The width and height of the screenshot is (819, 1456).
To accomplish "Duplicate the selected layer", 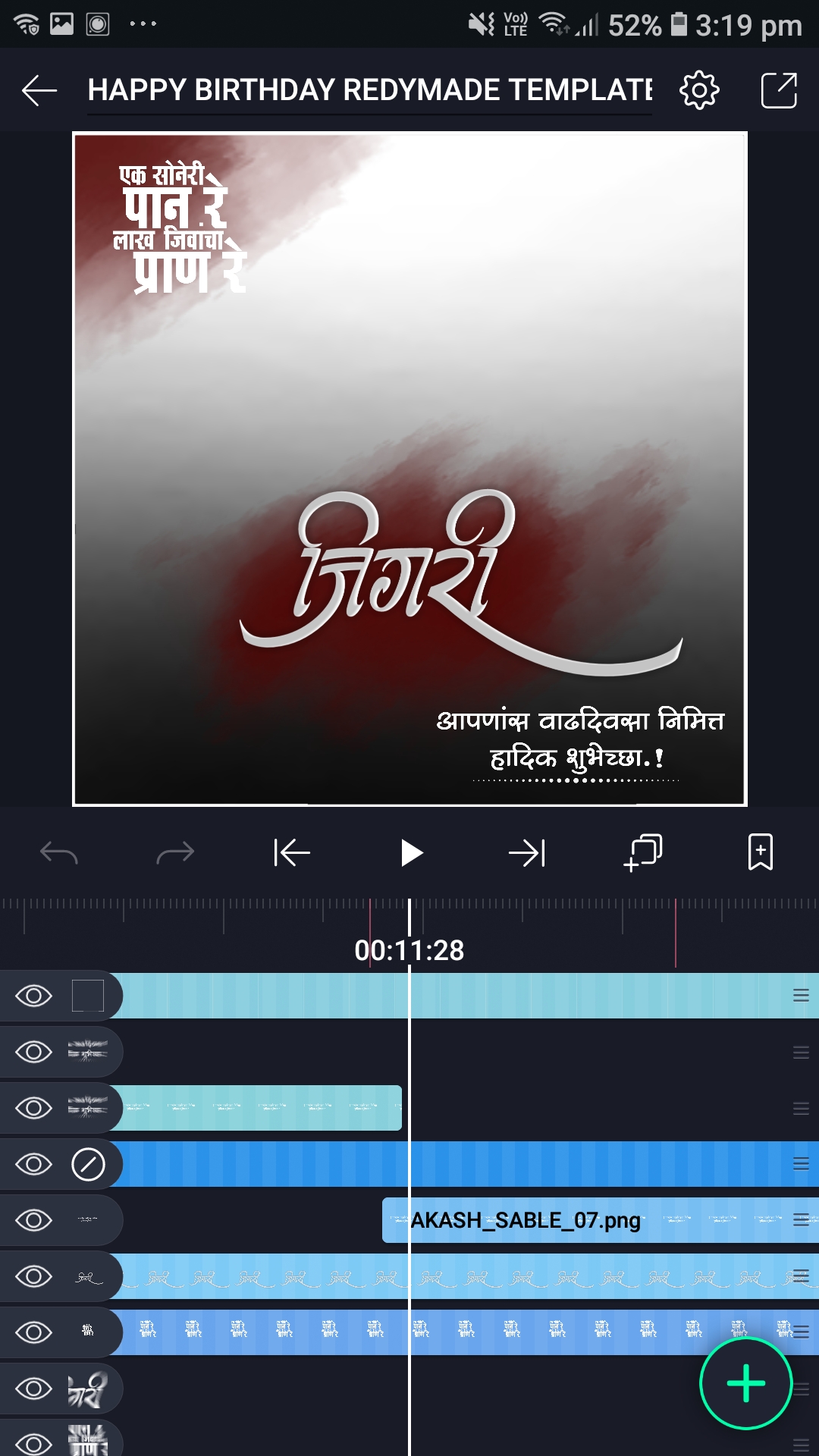I will (643, 853).
